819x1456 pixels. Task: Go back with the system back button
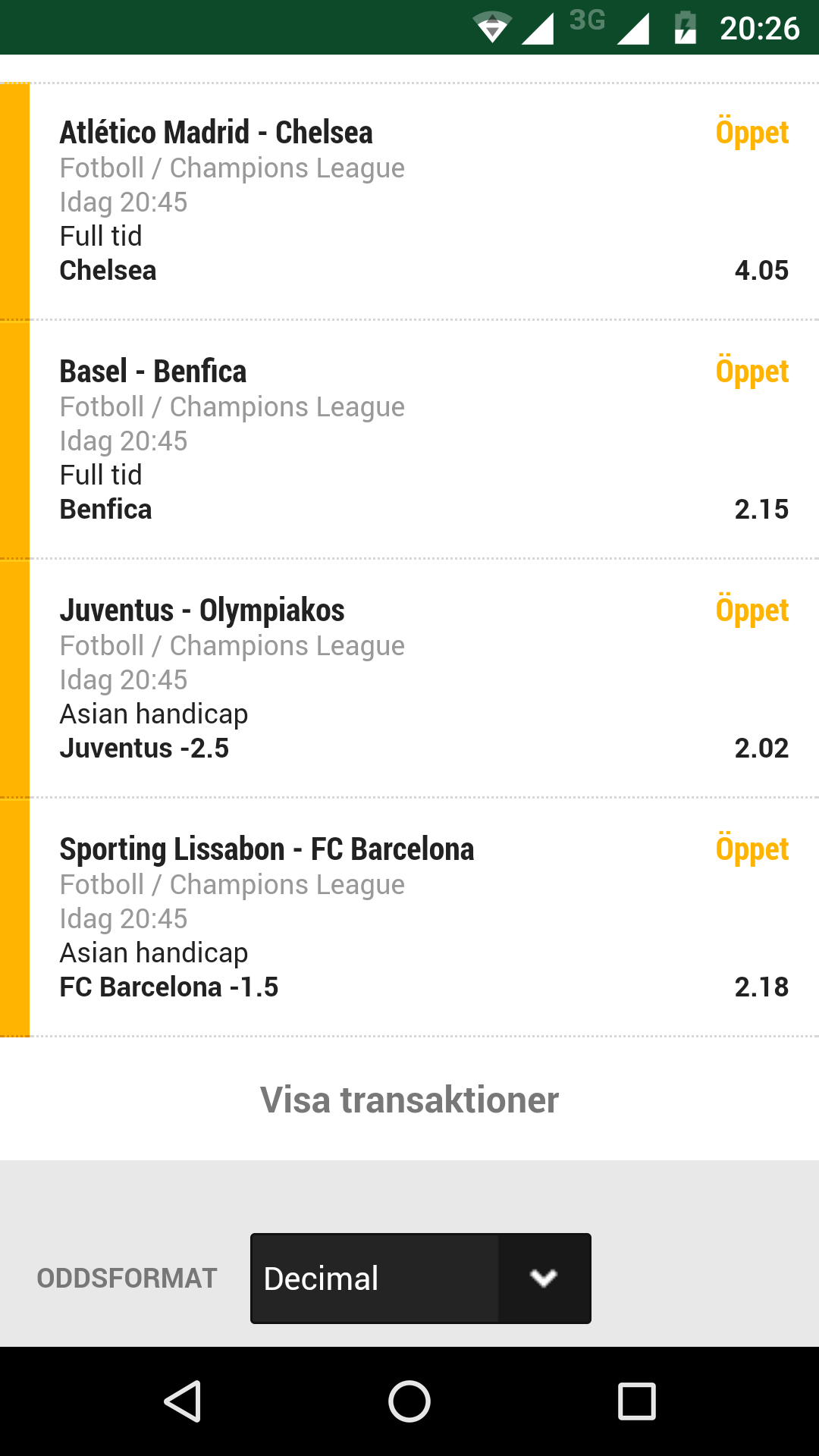tap(182, 1401)
